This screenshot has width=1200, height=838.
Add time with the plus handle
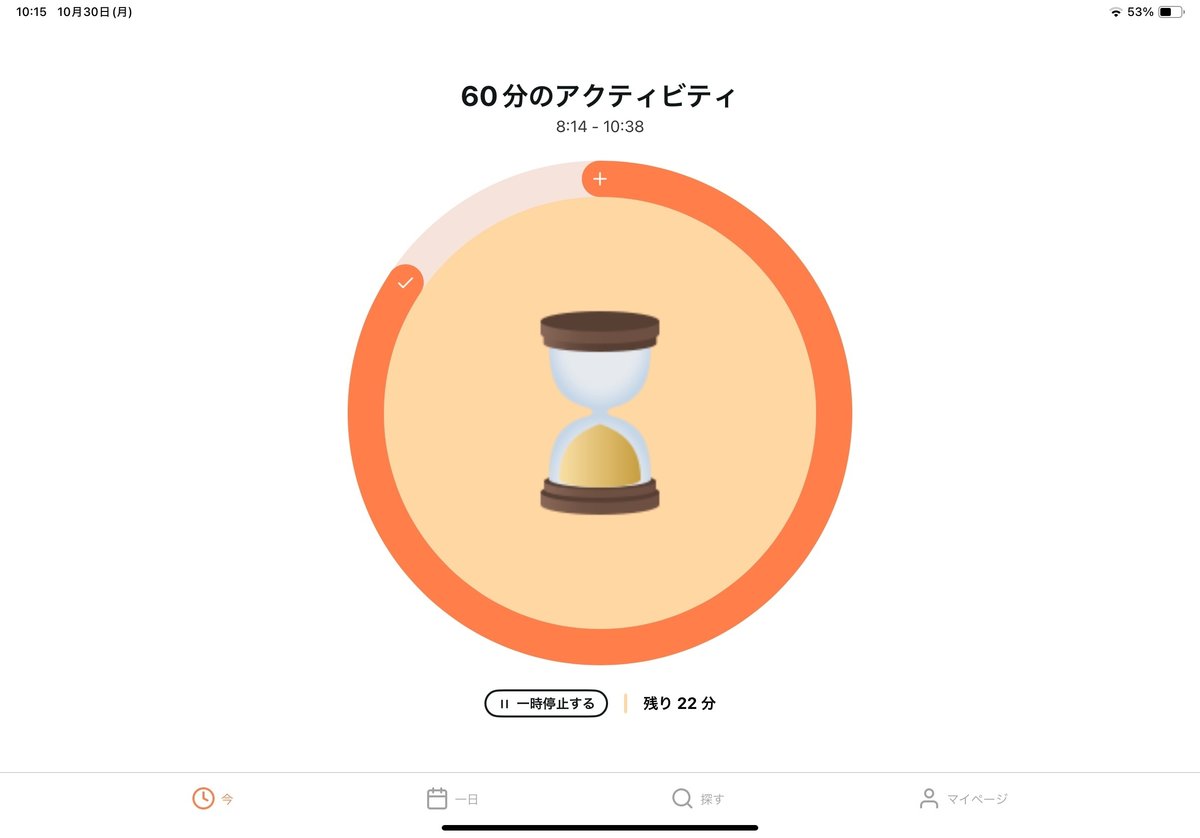point(600,179)
